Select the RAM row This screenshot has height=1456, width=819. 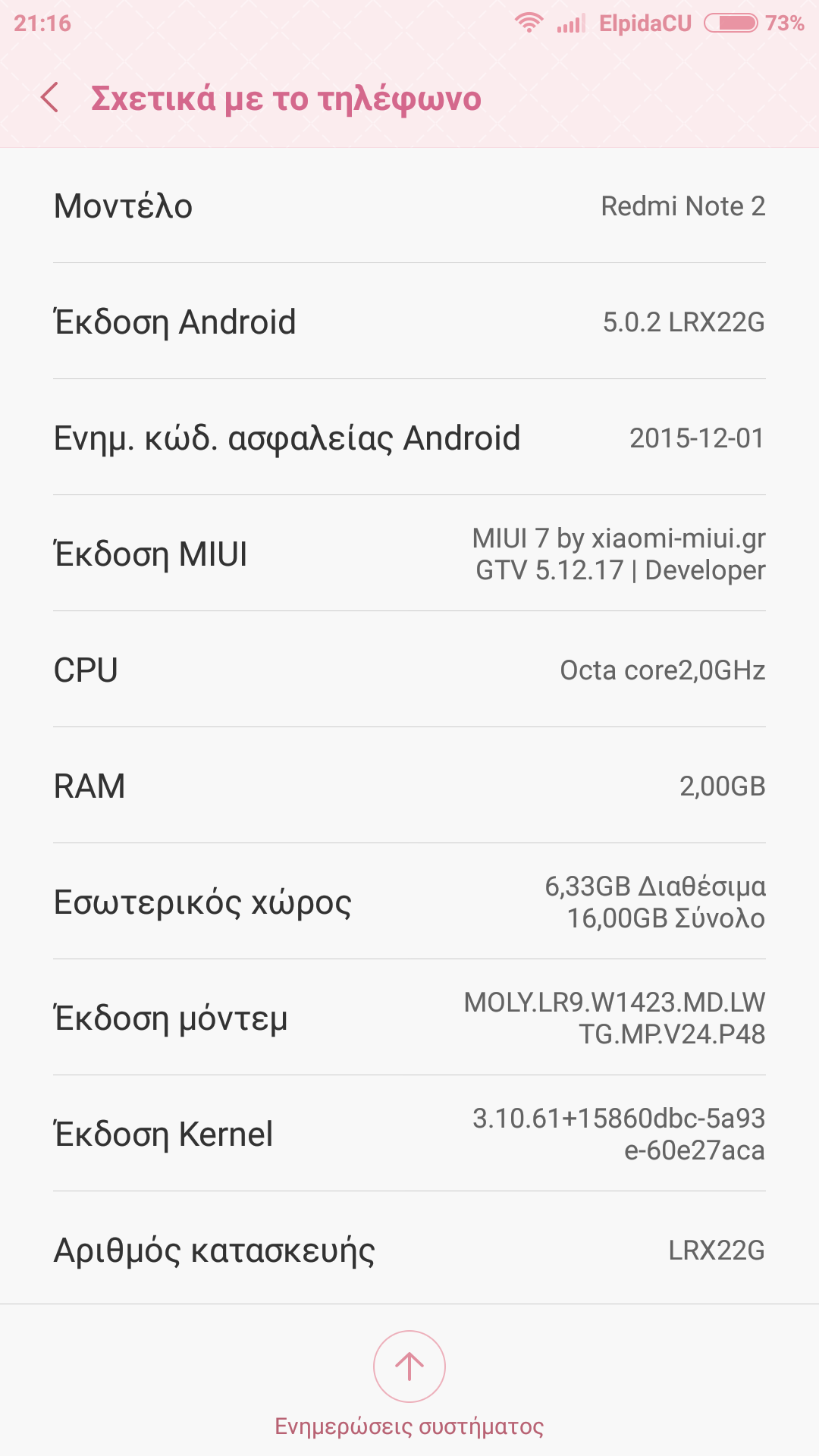[x=409, y=786]
